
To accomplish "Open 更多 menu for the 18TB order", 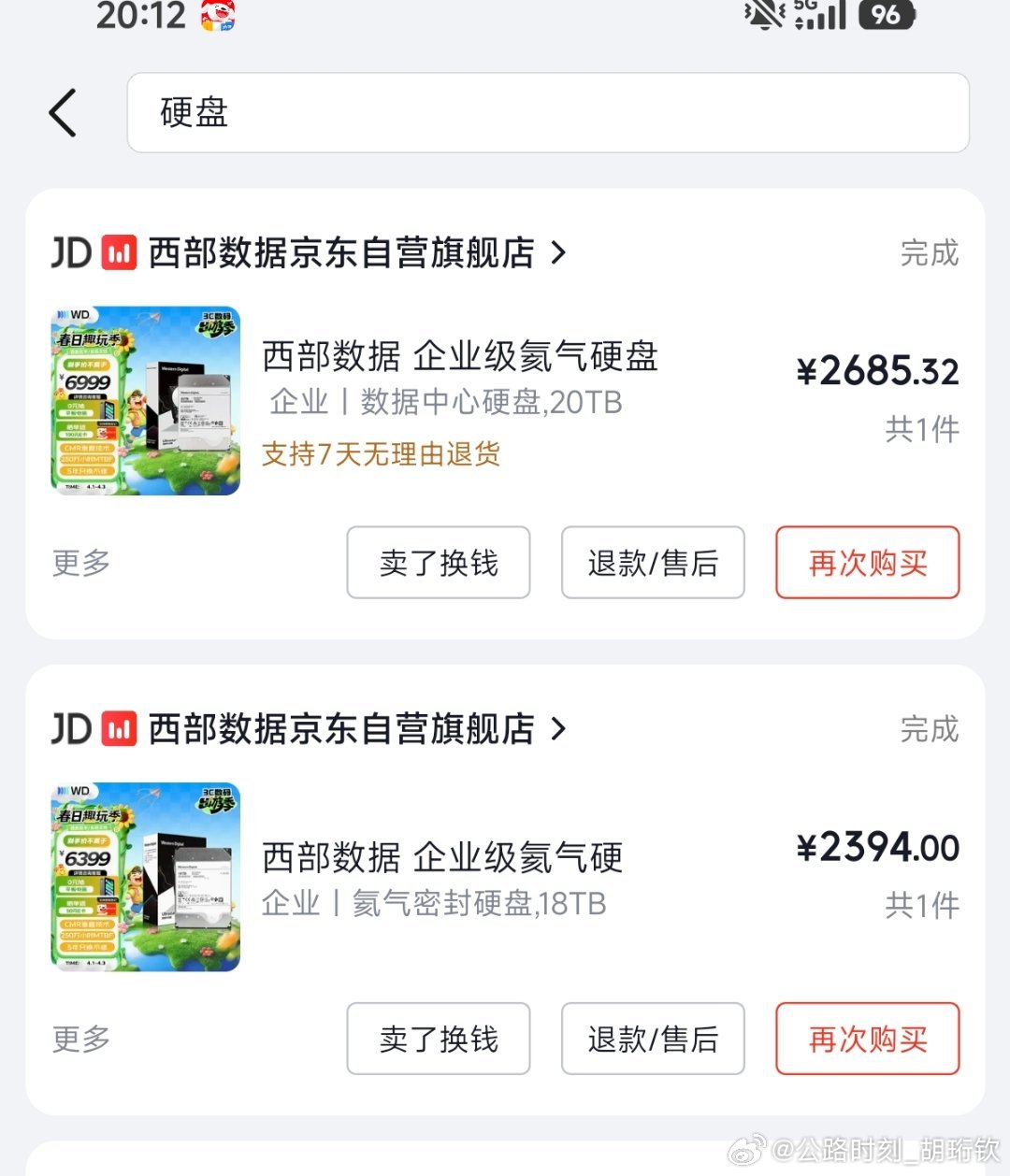I will click(79, 1040).
